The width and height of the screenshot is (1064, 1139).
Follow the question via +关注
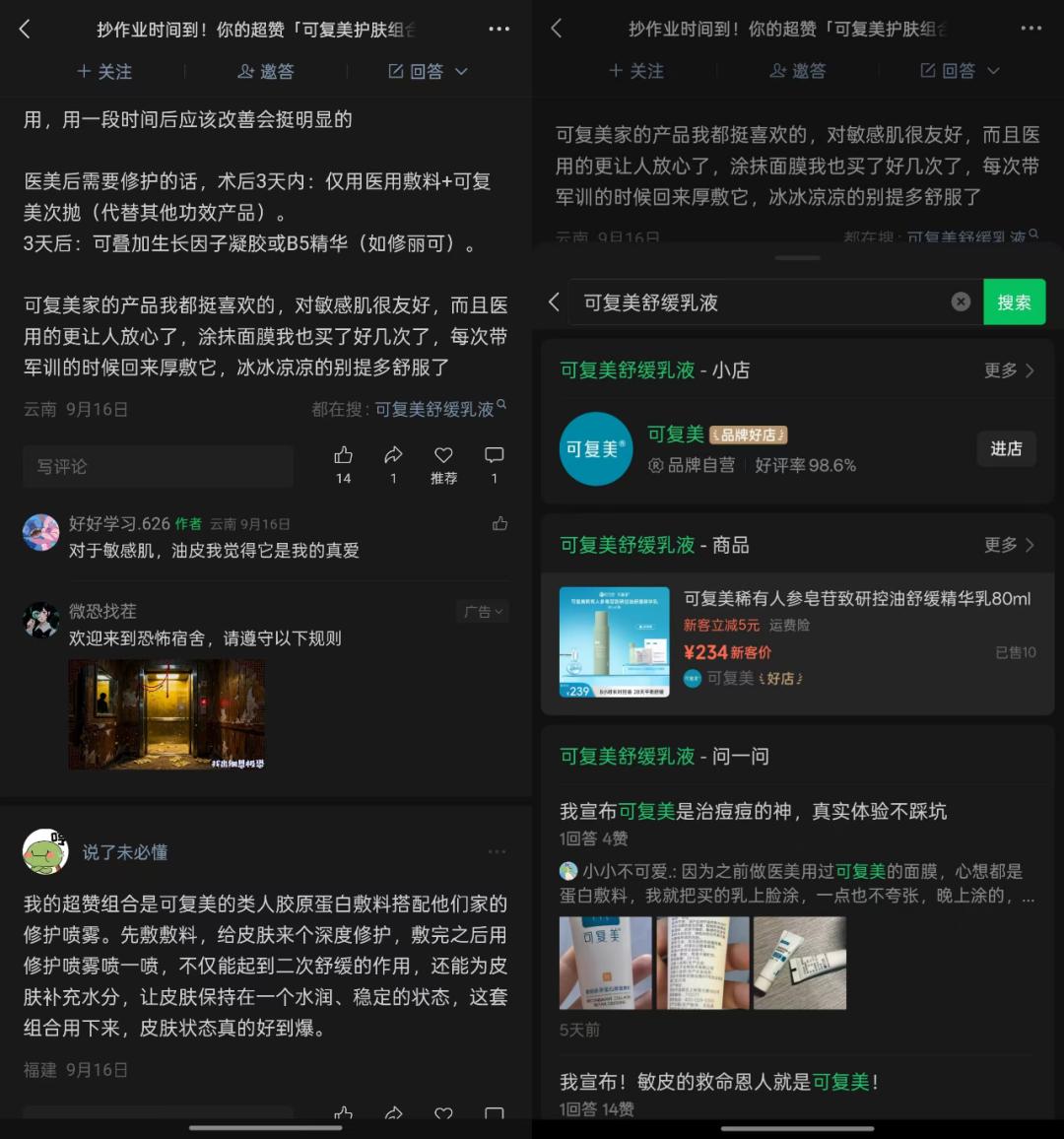104,71
